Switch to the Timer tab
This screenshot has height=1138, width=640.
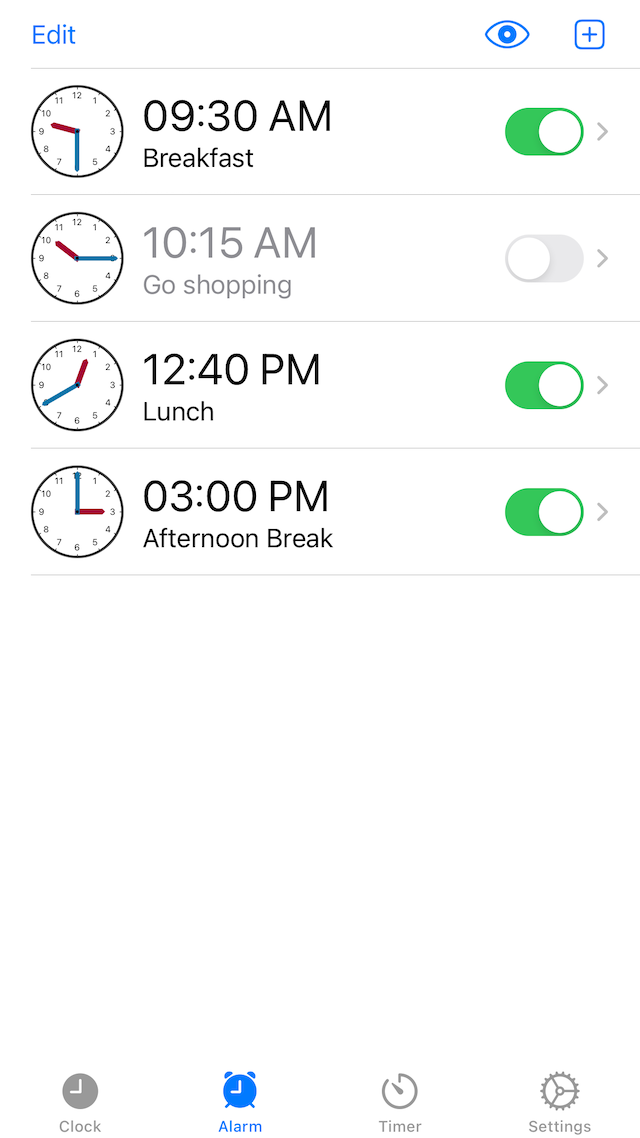[x=400, y=1103]
